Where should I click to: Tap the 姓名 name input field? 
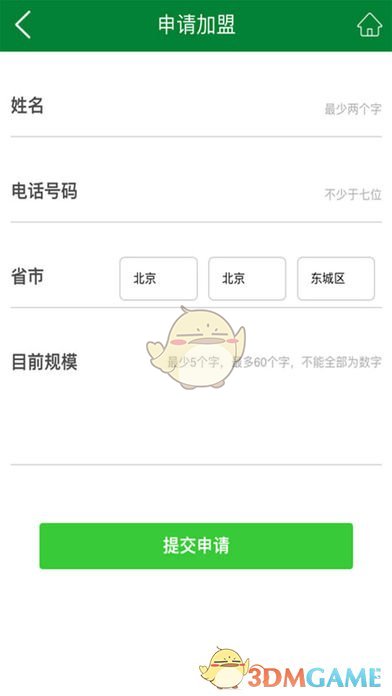tap(196, 108)
